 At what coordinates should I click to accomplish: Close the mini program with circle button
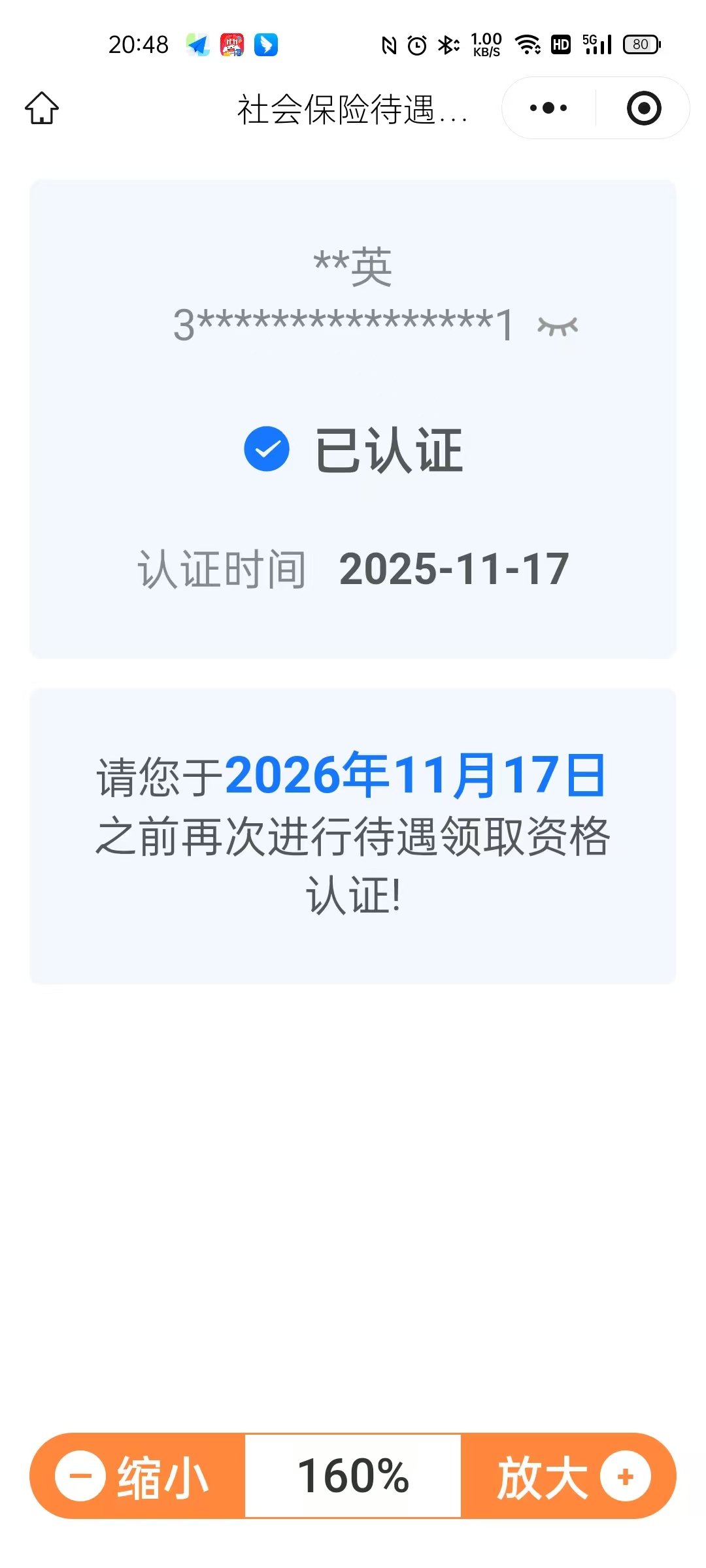pos(644,108)
